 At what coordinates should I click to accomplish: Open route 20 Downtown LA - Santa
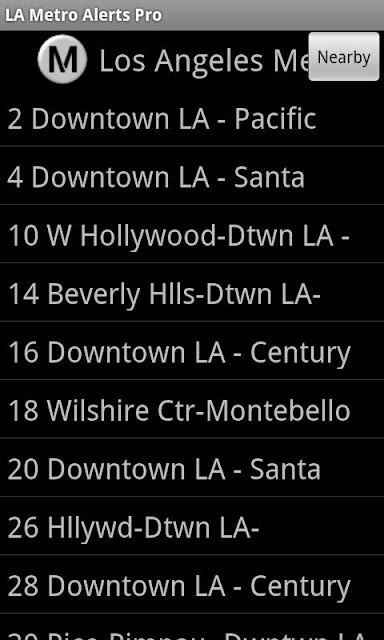coord(192,468)
